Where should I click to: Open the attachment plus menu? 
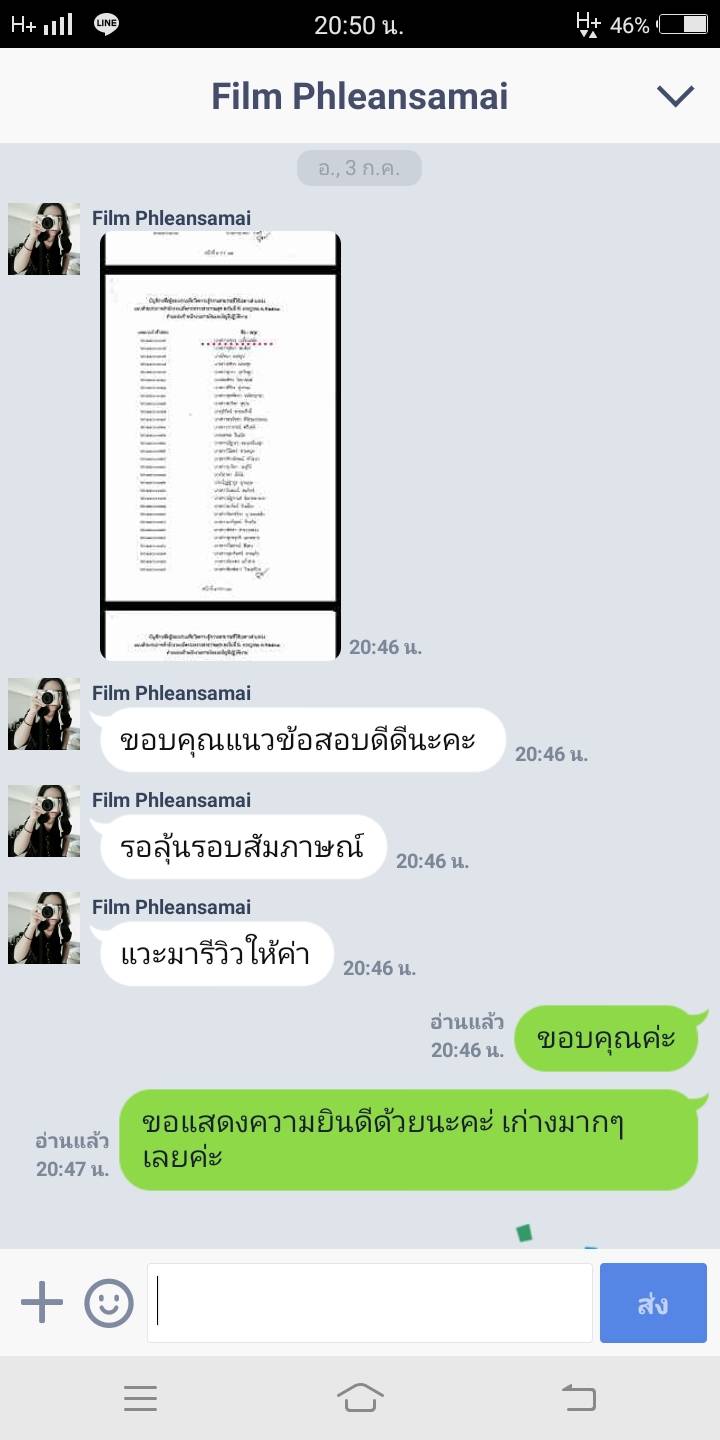42,1303
